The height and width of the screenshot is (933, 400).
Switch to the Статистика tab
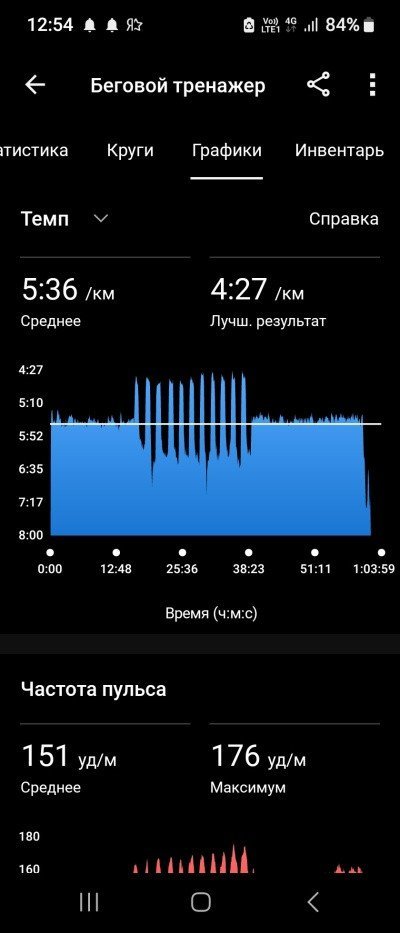(x=34, y=150)
